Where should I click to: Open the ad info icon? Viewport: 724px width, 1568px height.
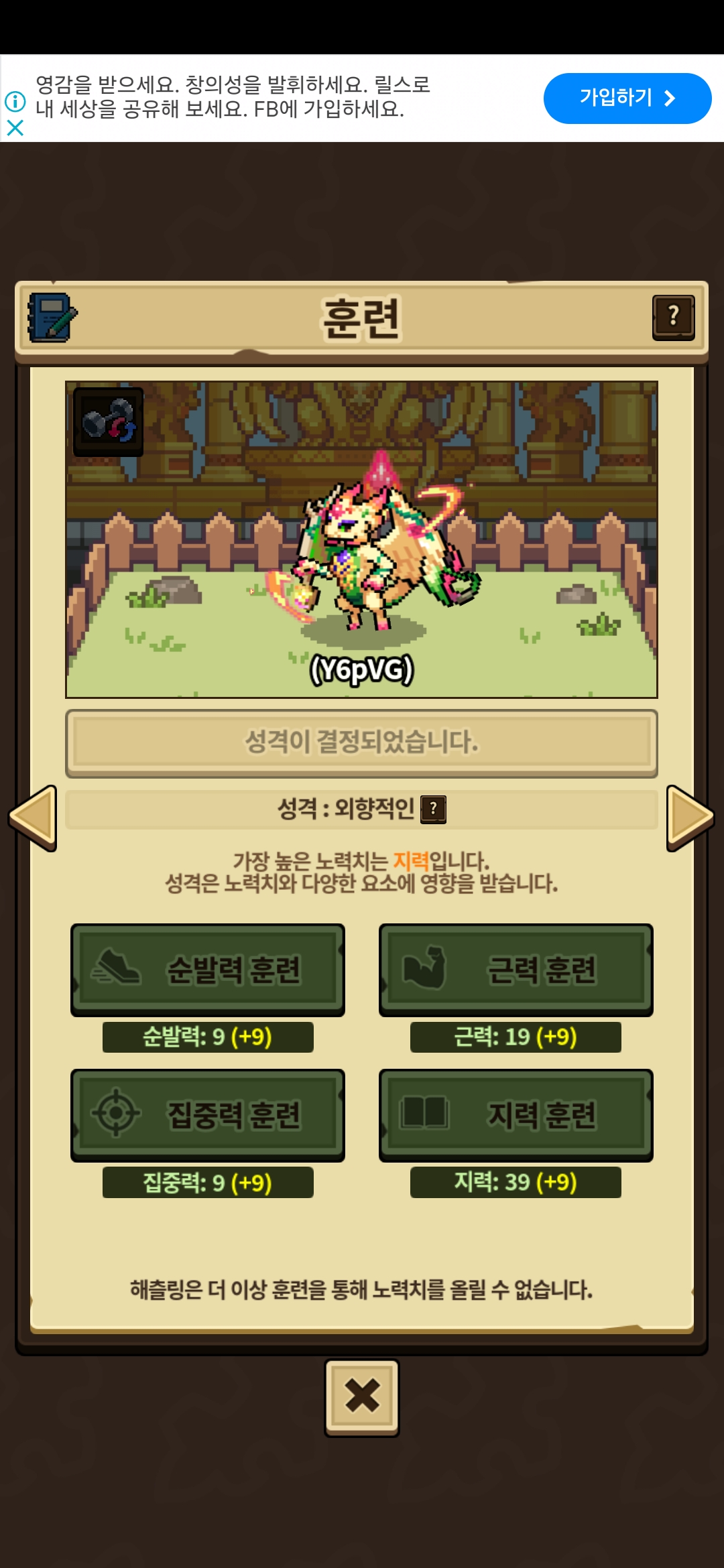coord(15,102)
